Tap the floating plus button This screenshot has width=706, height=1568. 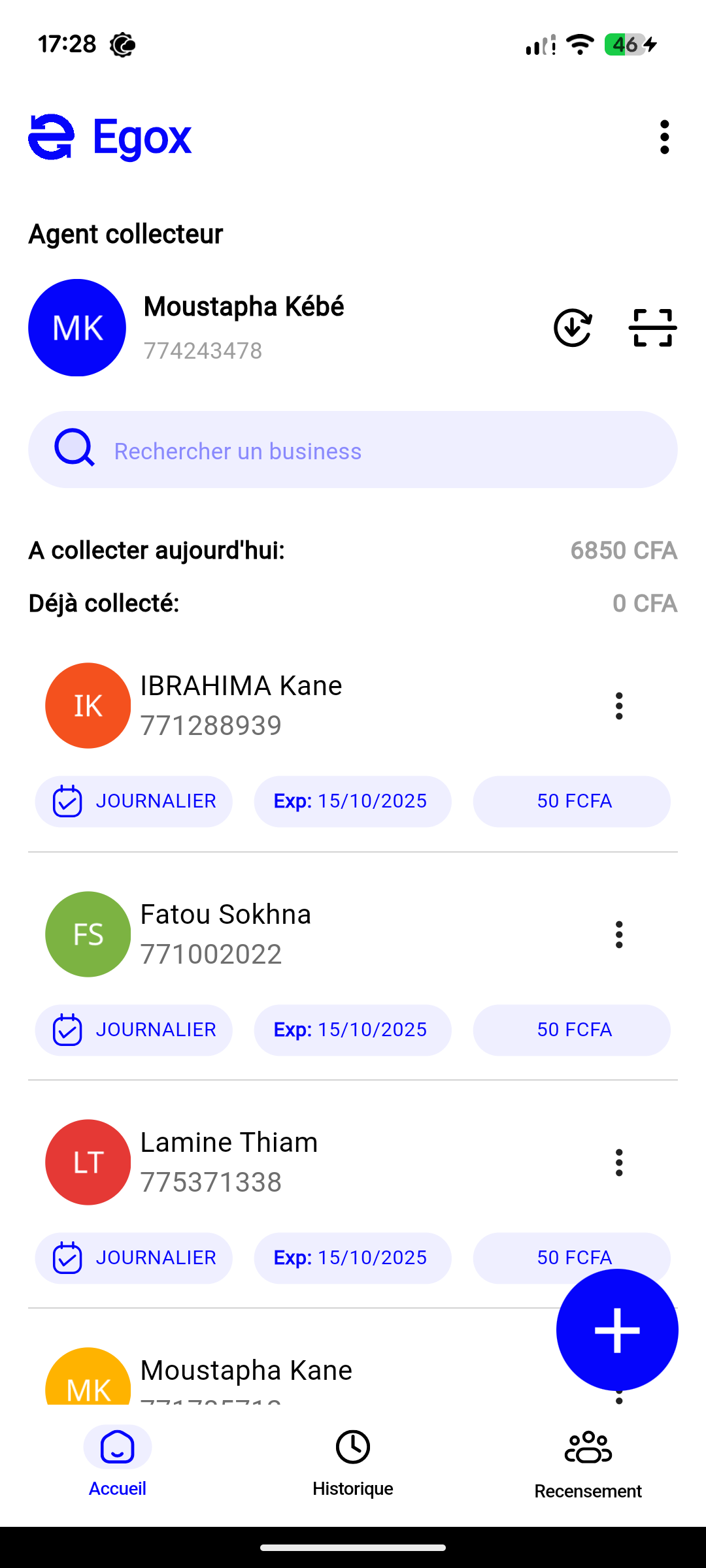coord(616,1330)
